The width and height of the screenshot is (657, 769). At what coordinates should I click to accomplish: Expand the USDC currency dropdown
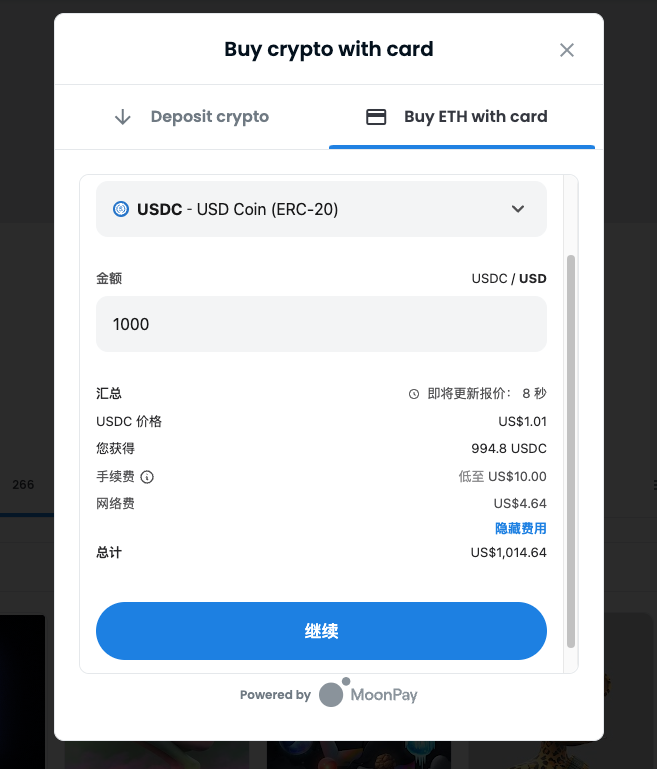pos(517,209)
